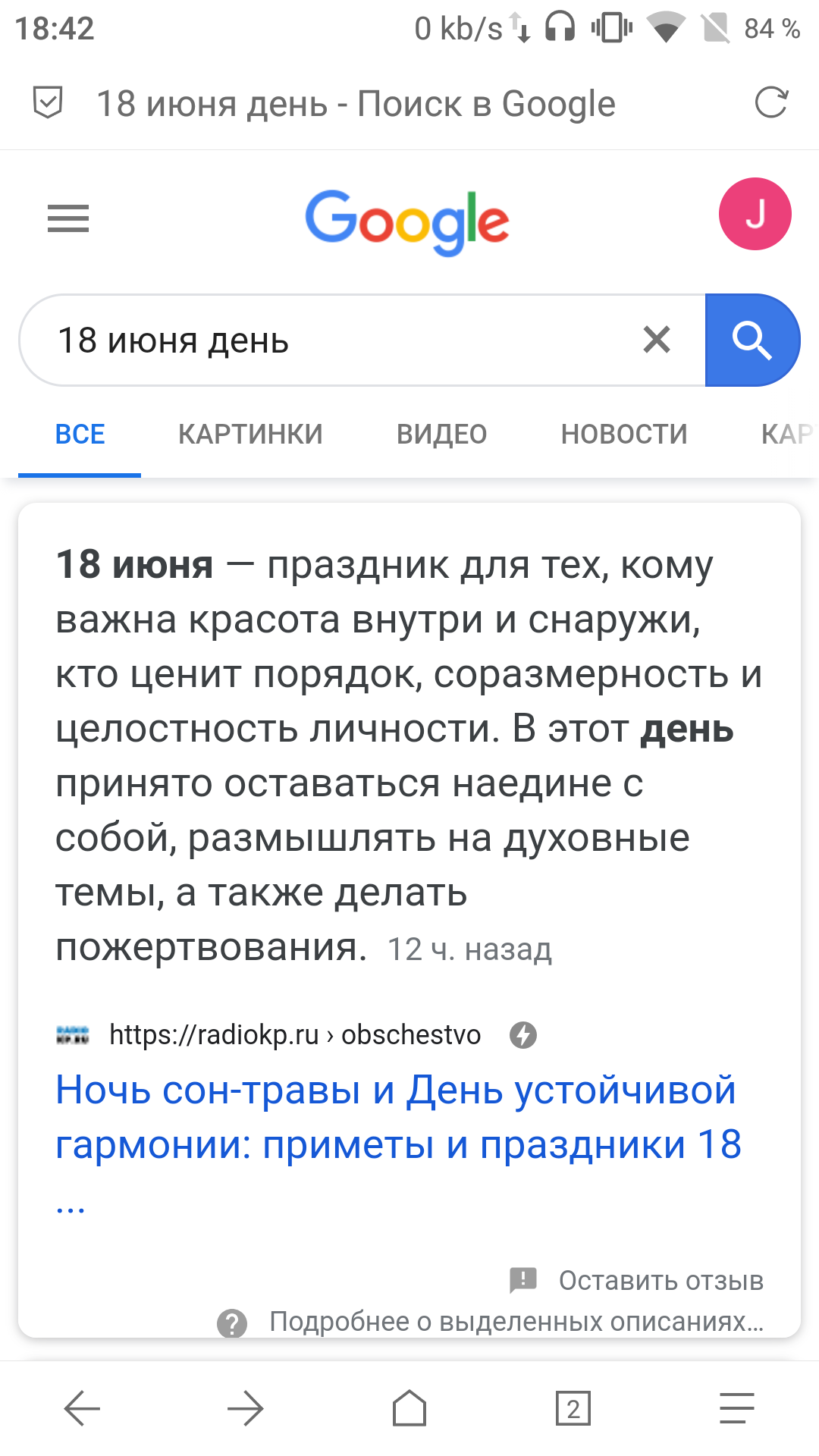Go back with the browser back arrow
819x1456 pixels.
82,1409
